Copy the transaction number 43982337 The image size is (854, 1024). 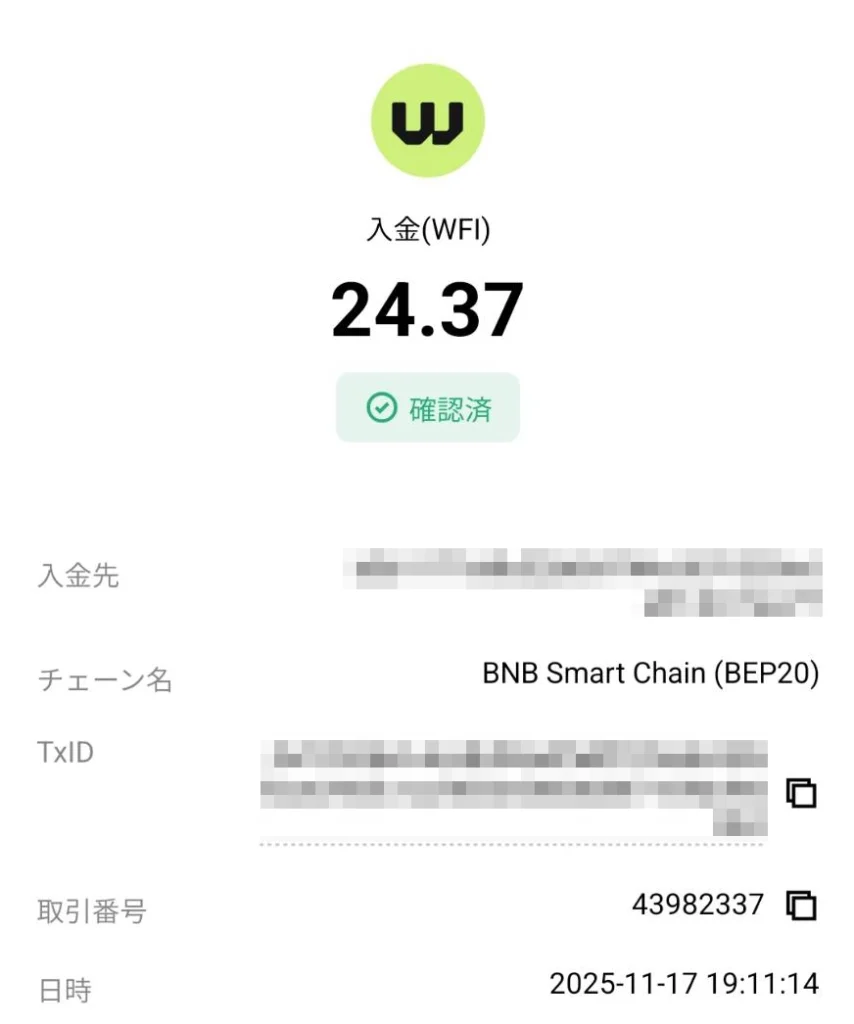[x=802, y=906]
